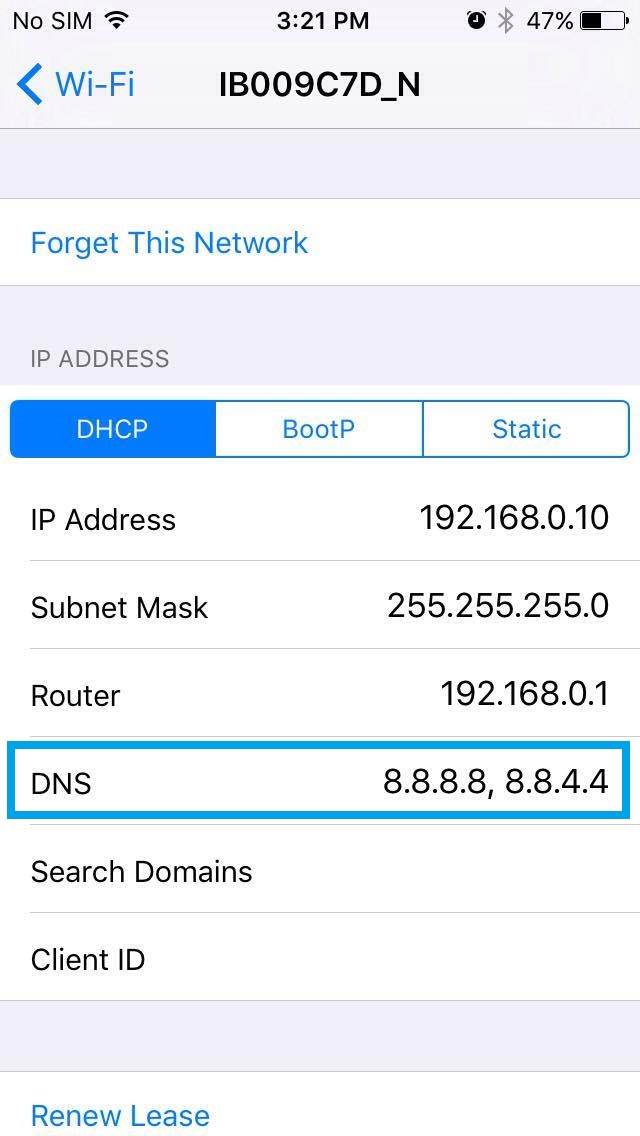Tap Forget This Network
This screenshot has height=1136, width=640.
point(169,243)
